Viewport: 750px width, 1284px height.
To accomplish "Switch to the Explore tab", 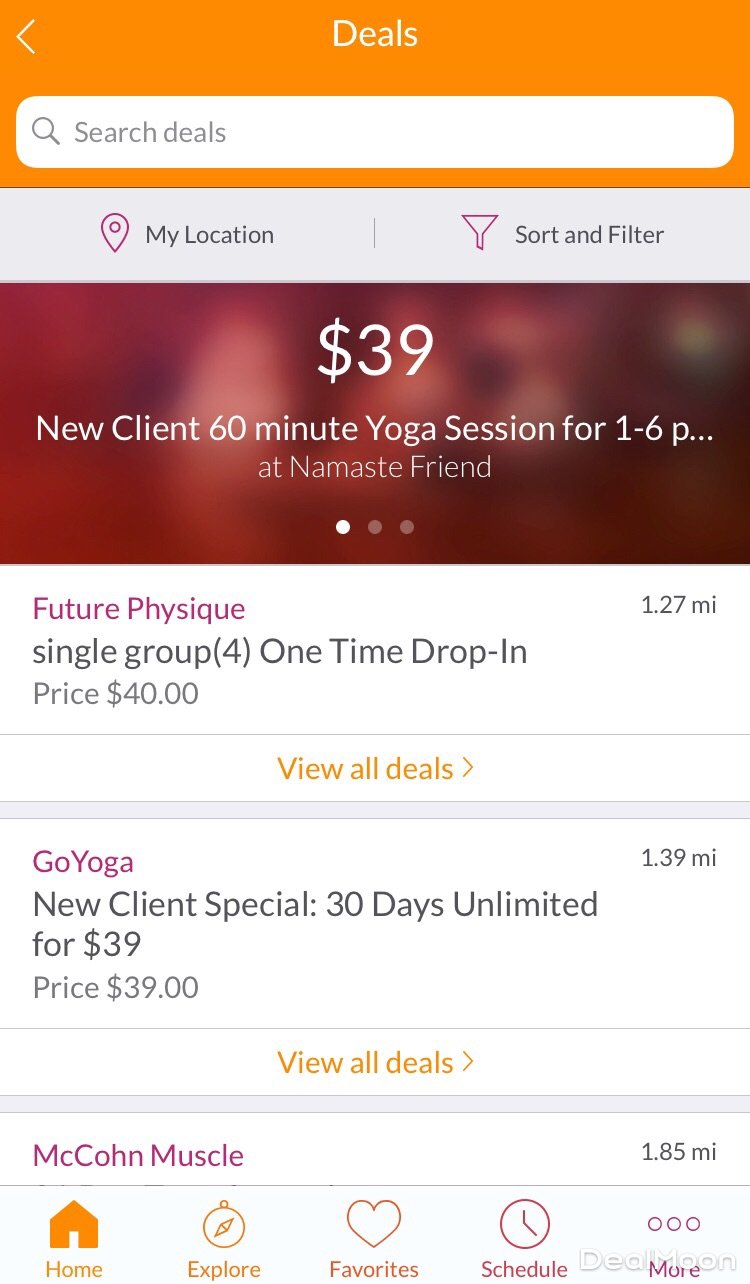I will 224,1240.
